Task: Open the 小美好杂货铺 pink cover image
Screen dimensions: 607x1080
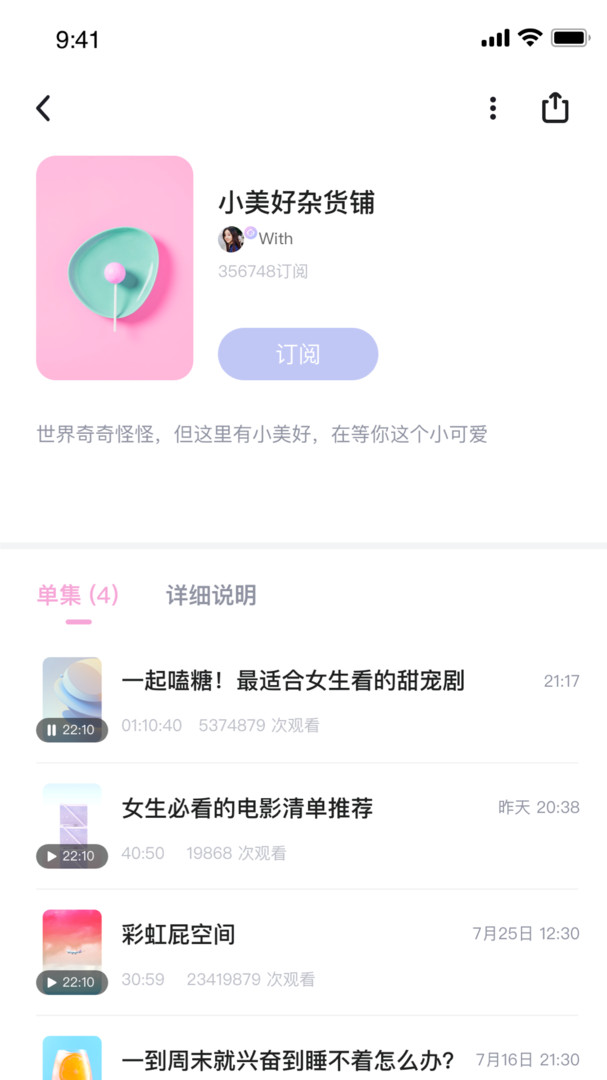Action: pyautogui.click(x=115, y=268)
